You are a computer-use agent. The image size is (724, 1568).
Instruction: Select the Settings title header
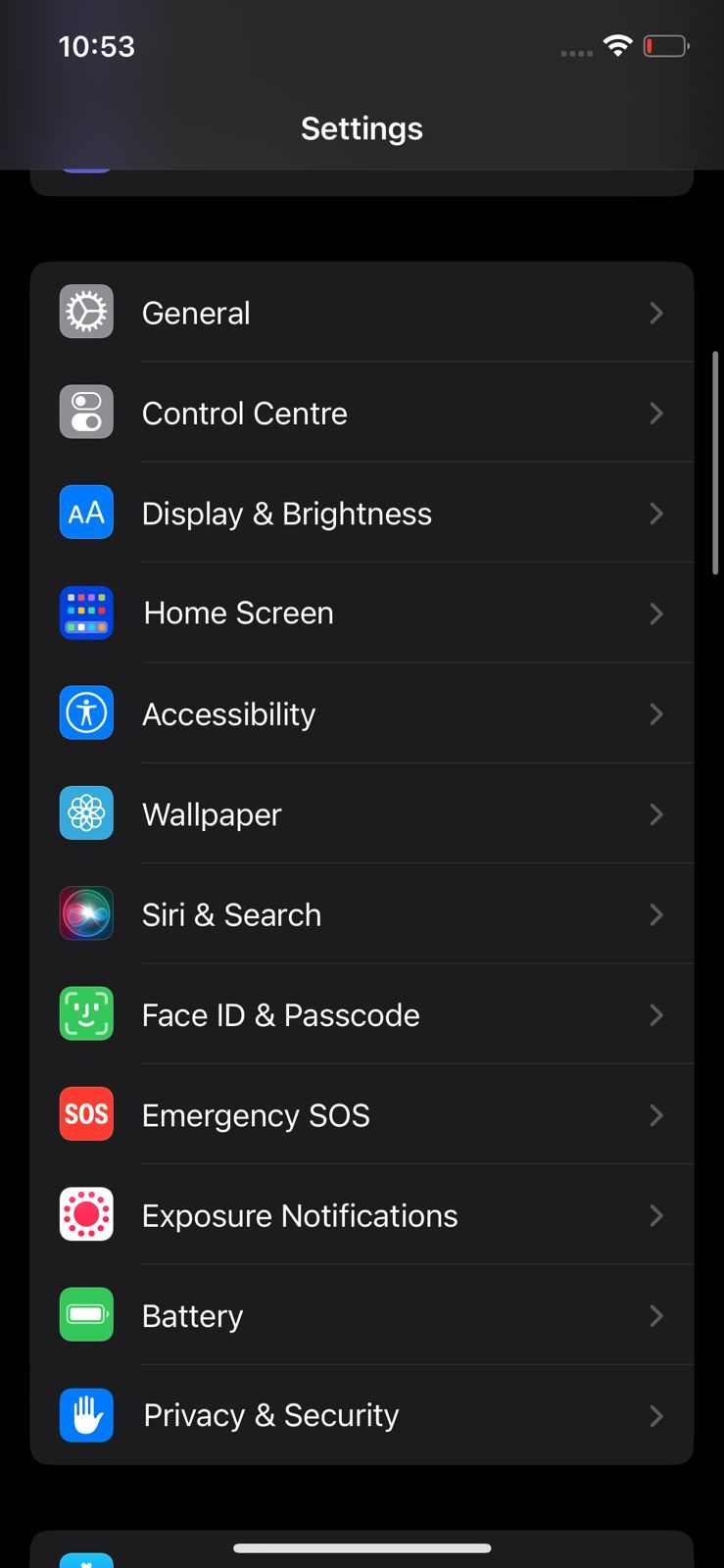point(362,127)
